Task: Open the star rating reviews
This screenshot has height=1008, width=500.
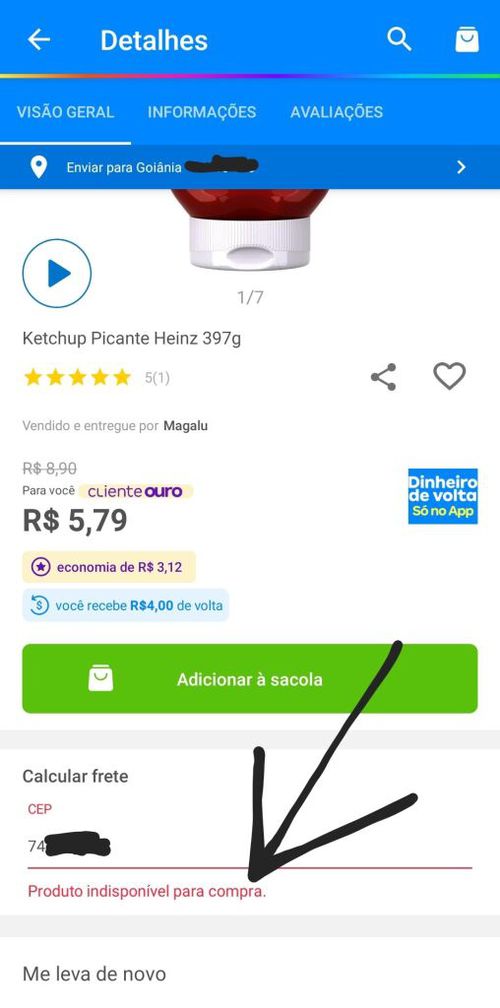Action: 96,377
